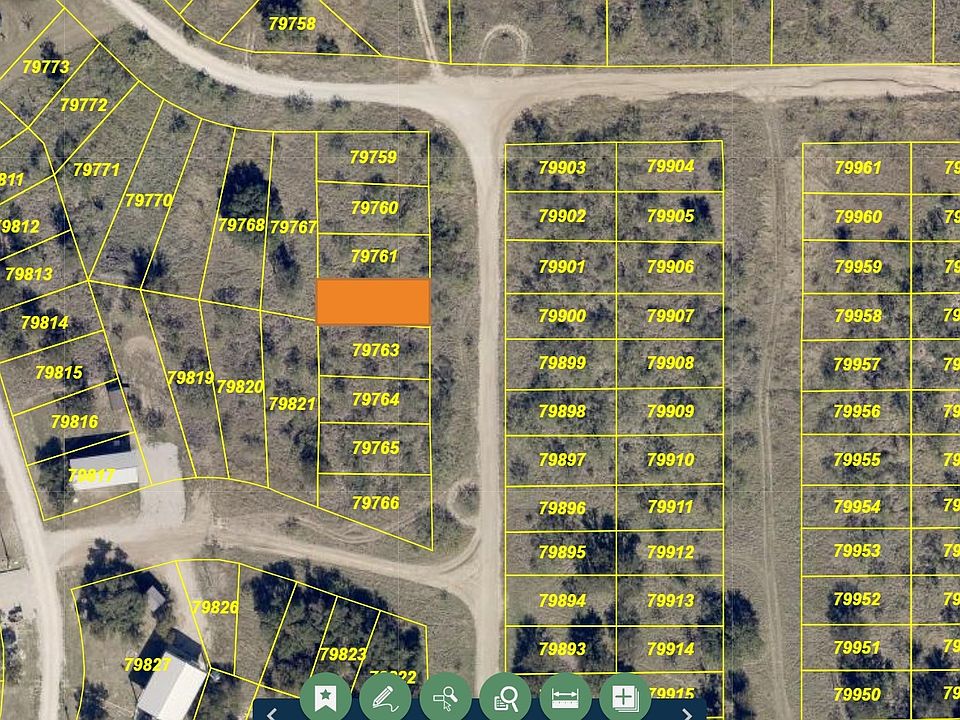Select parcel 79907 on the map
The image size is (960, 720).
tap(669, 316)
